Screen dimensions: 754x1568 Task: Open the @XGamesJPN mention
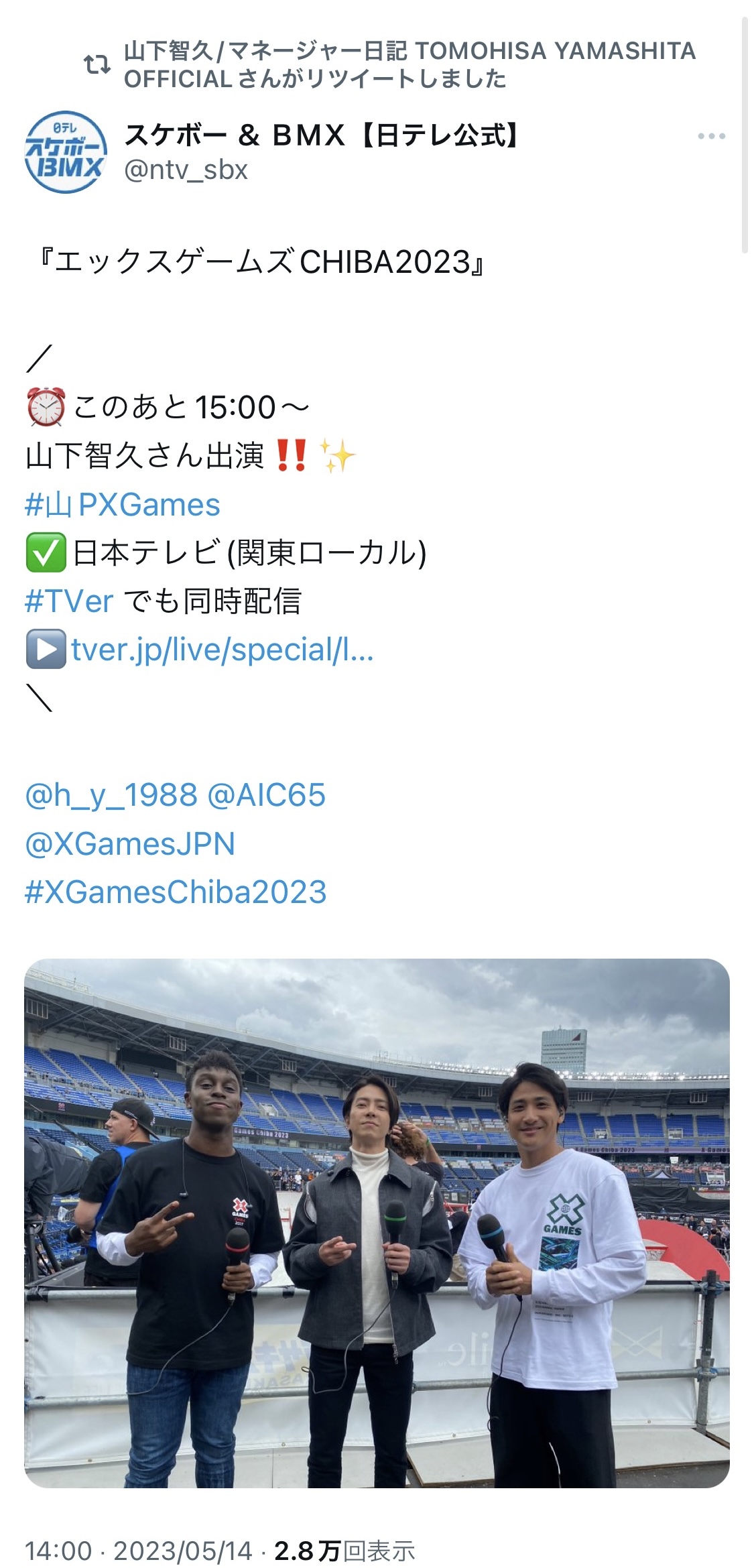click(x=130, y=844)
